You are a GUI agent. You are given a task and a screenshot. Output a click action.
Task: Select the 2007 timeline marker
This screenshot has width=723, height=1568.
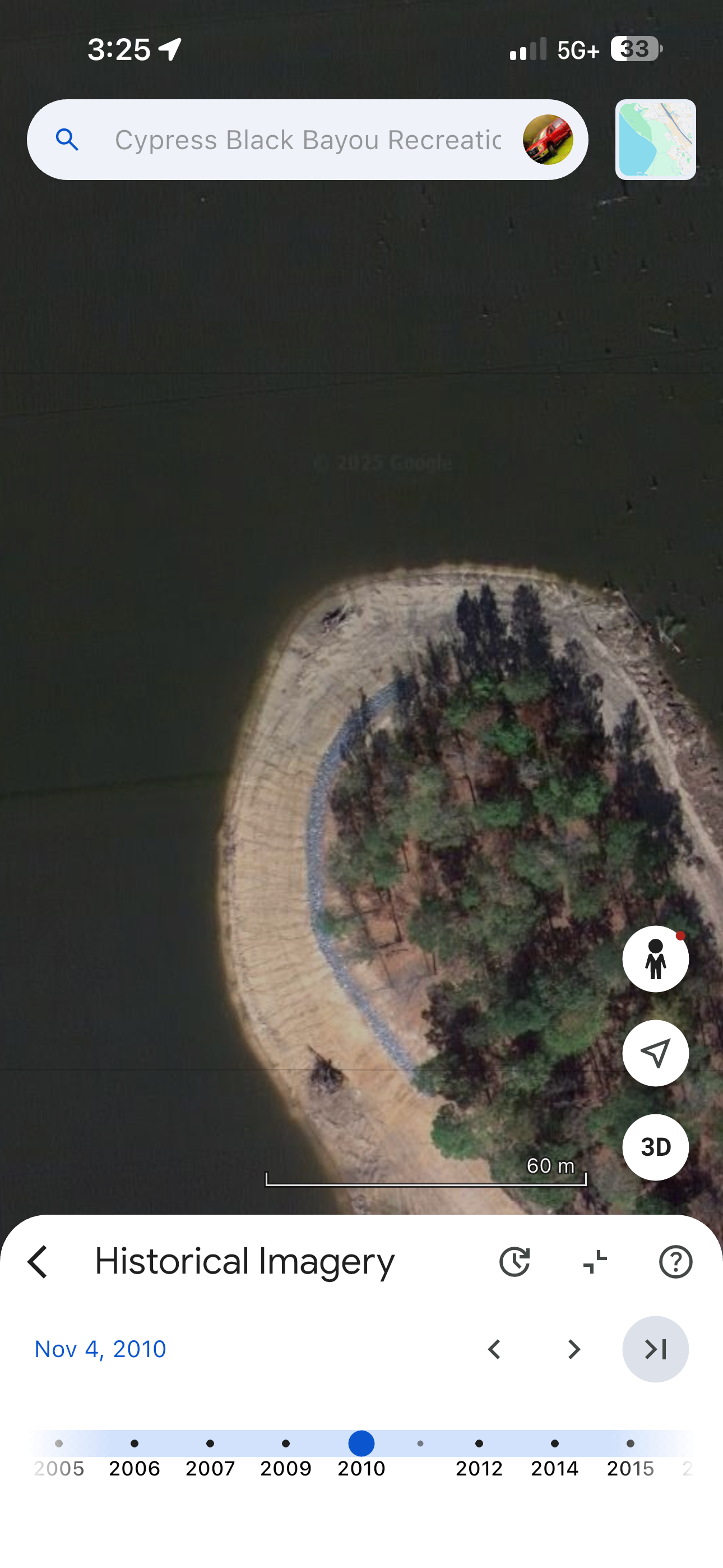point(210,1444)
